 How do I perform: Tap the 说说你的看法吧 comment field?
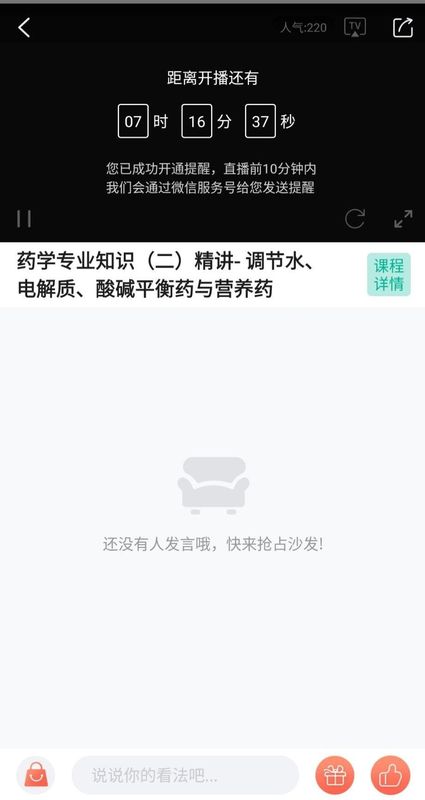point(185,776)
